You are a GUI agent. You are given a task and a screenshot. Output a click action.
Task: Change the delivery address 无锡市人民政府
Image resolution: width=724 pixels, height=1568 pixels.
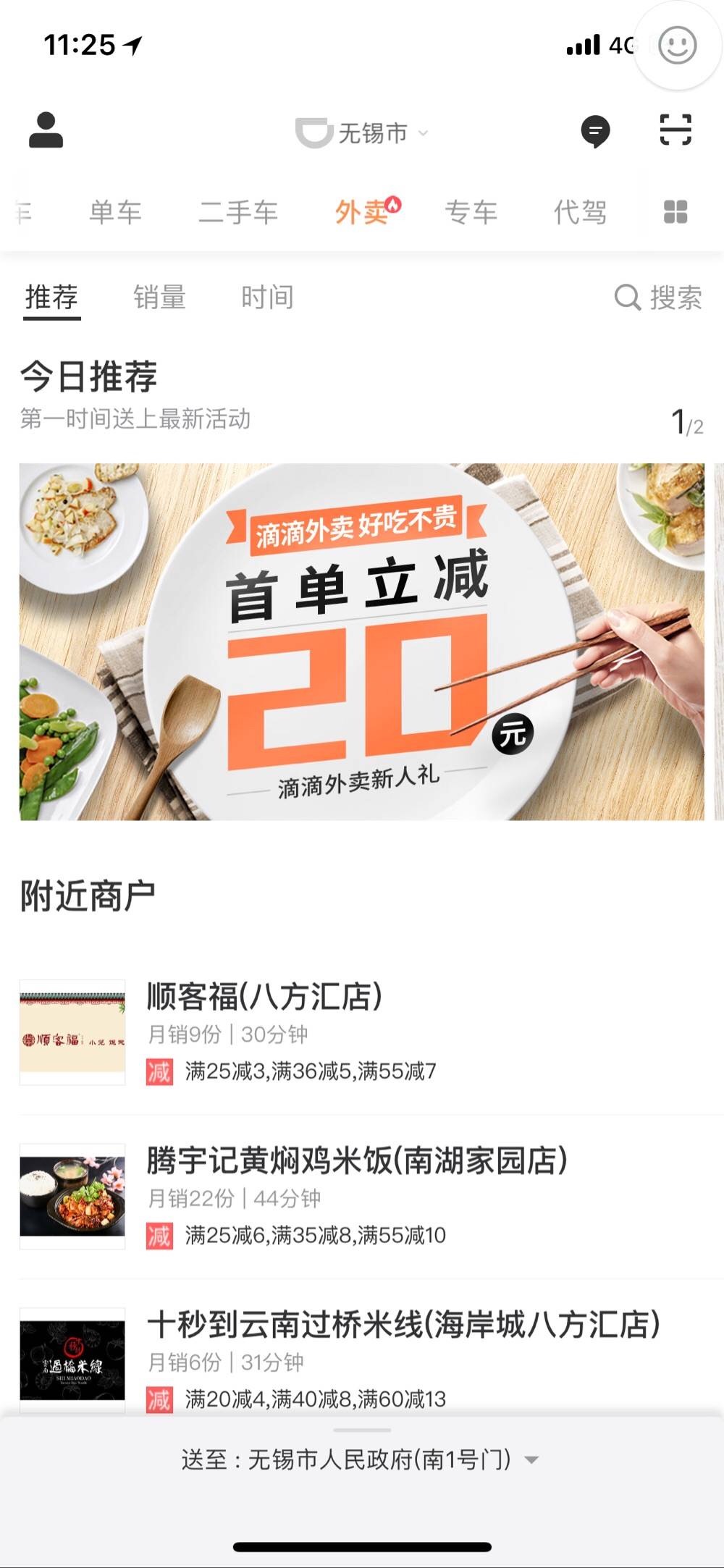coord(360,1459)
